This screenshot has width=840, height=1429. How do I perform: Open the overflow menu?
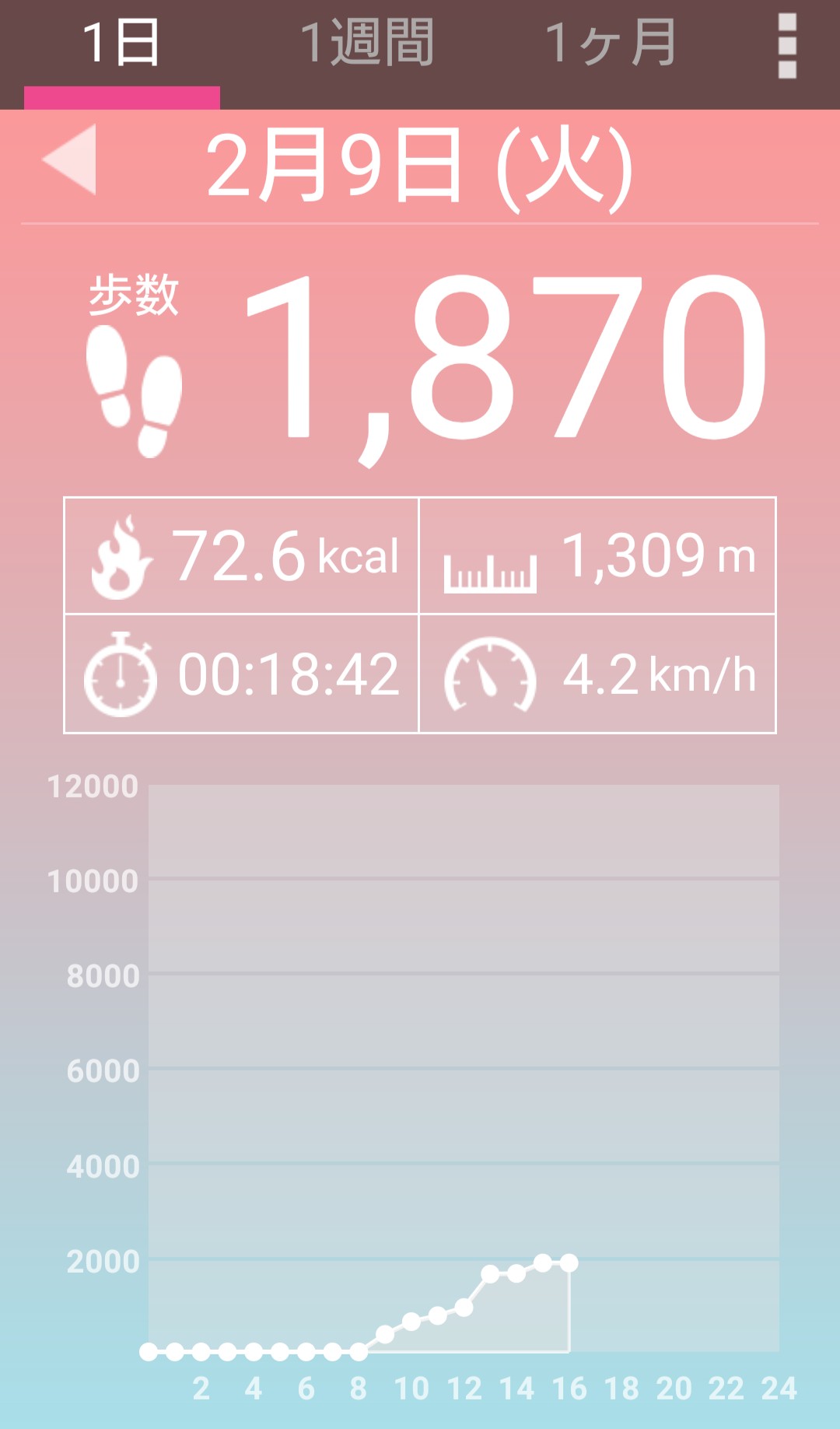[787, 46]
